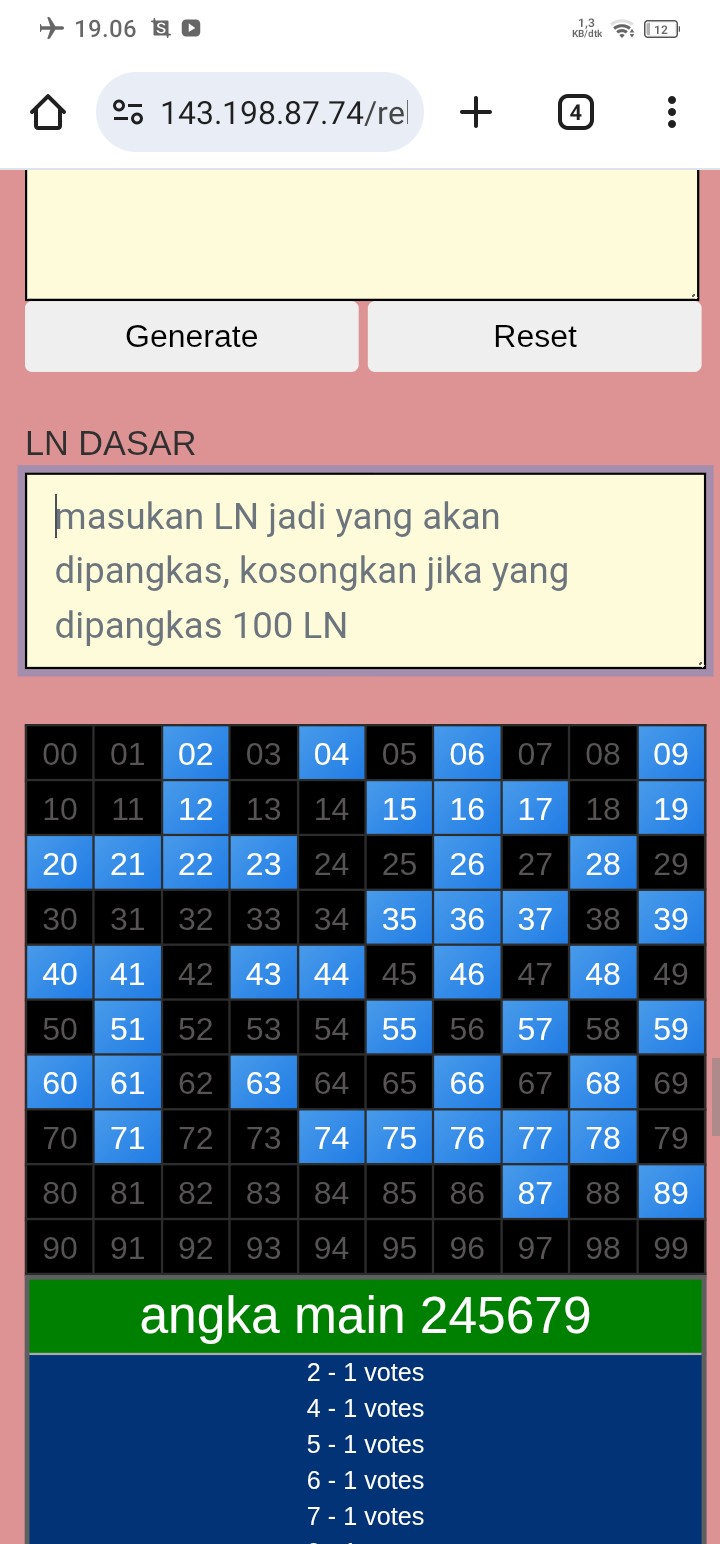
Task: Open the browser overflow menu
Action: point(672,112)
